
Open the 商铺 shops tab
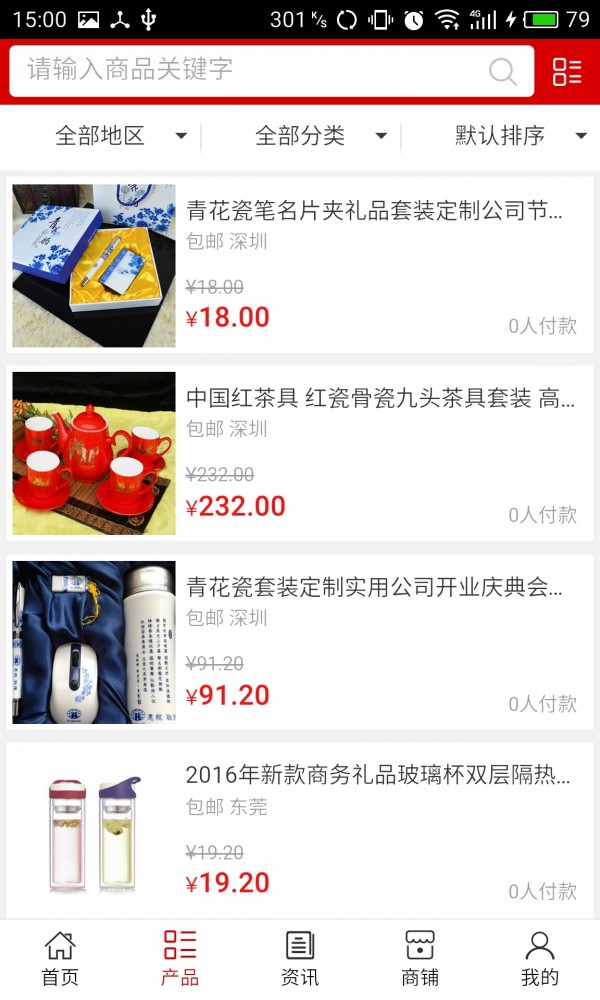tap(420, 958)
